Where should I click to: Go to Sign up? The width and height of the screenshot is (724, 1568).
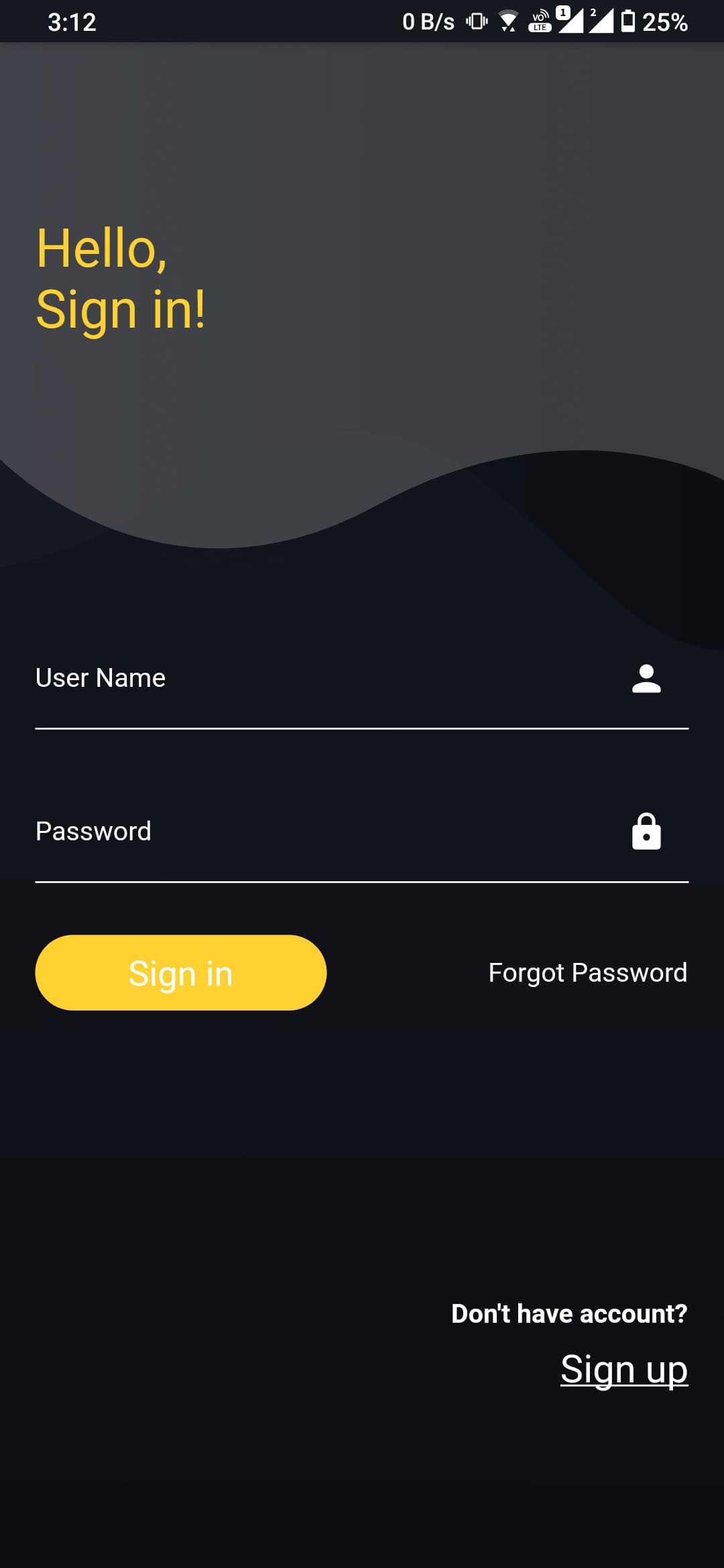click(623, 1369)
